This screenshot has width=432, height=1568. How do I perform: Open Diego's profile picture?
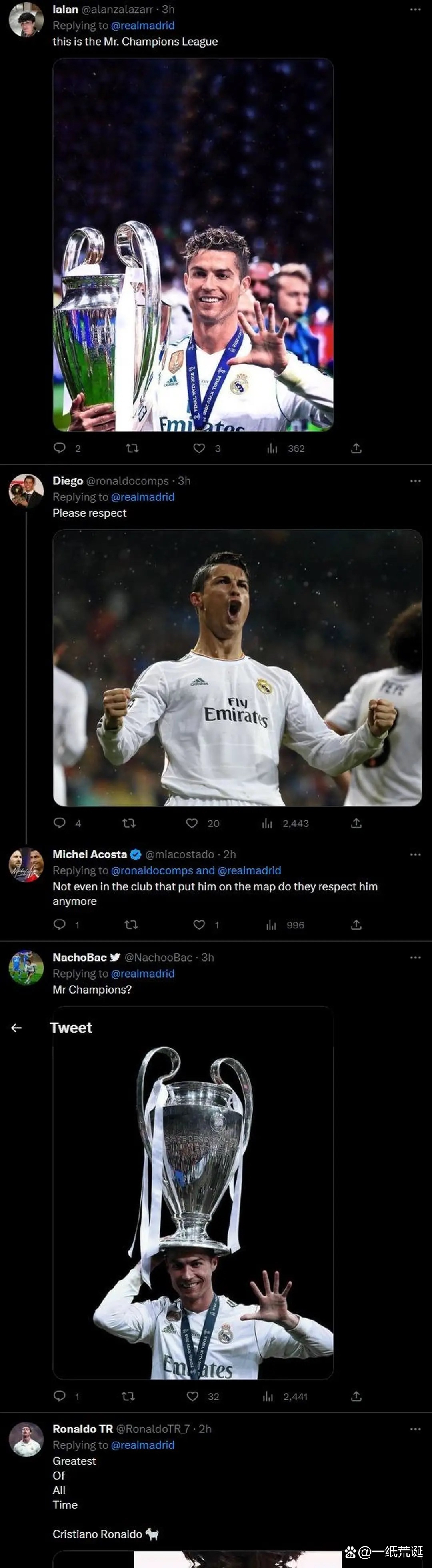pos(26,491)
